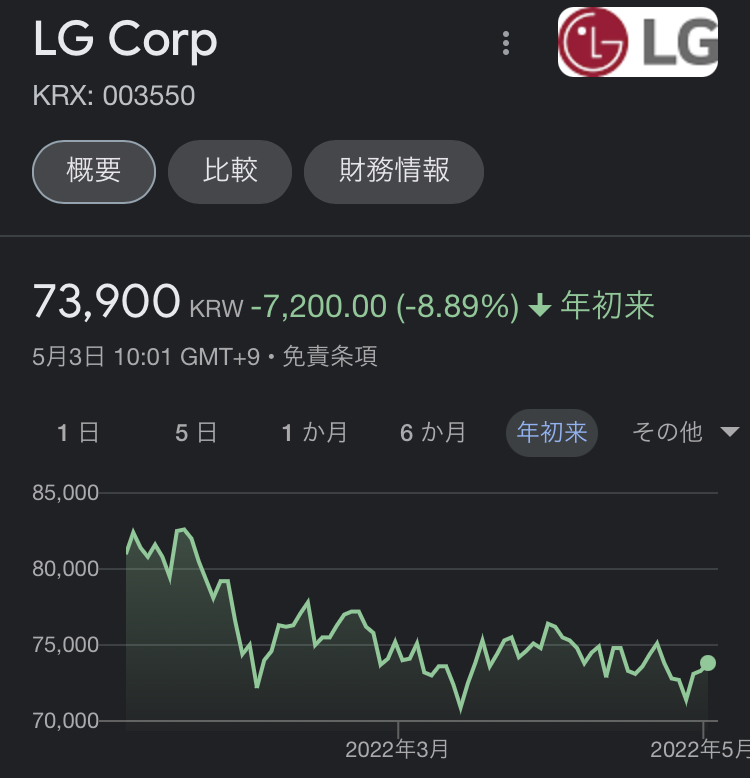750x778 pixels.
Task: Open the 財務情報 chip
Action: [x=394, y=171]
